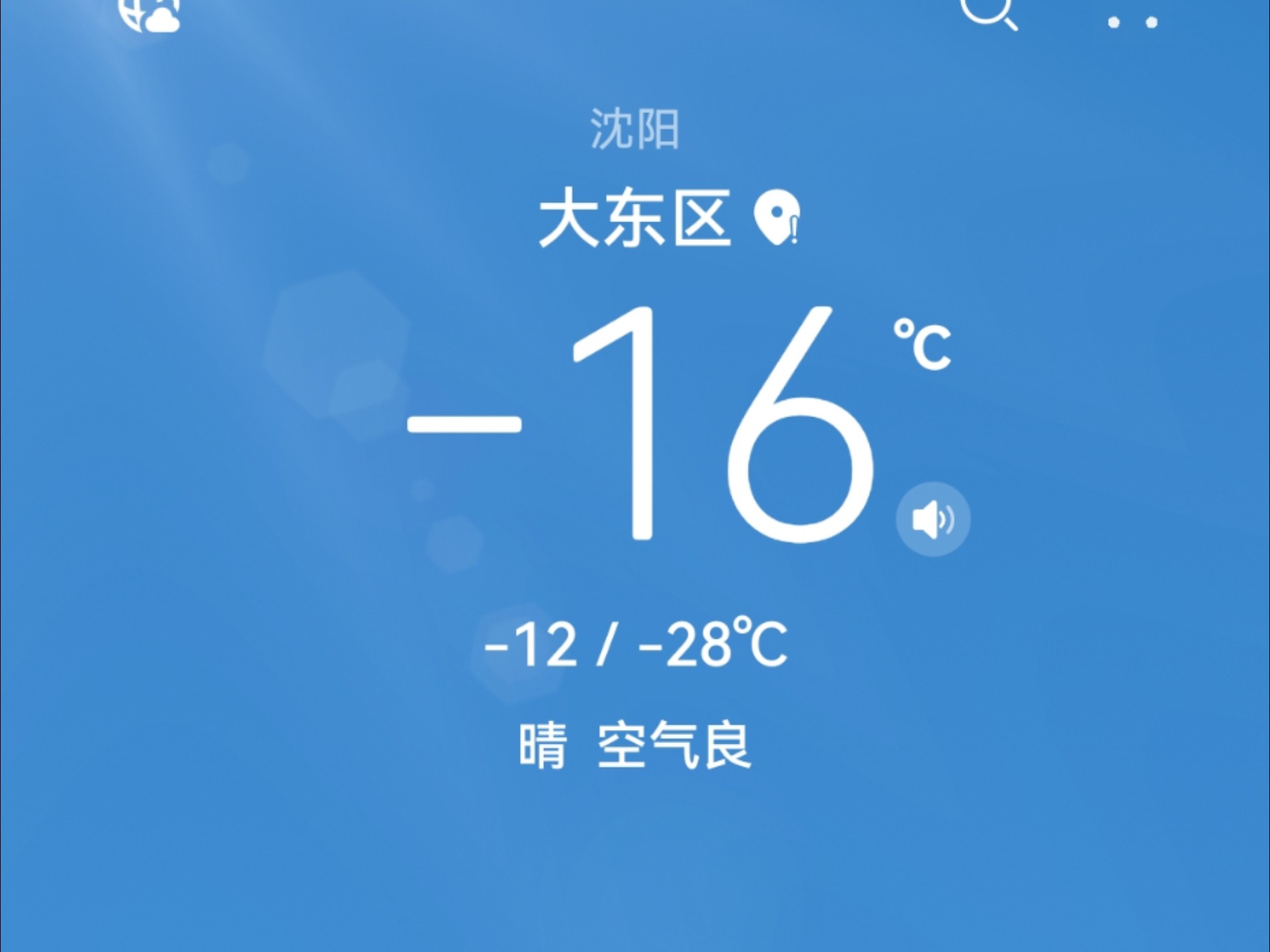Open the overflow menu dots
The image size is (1270, 952).
1132,22
